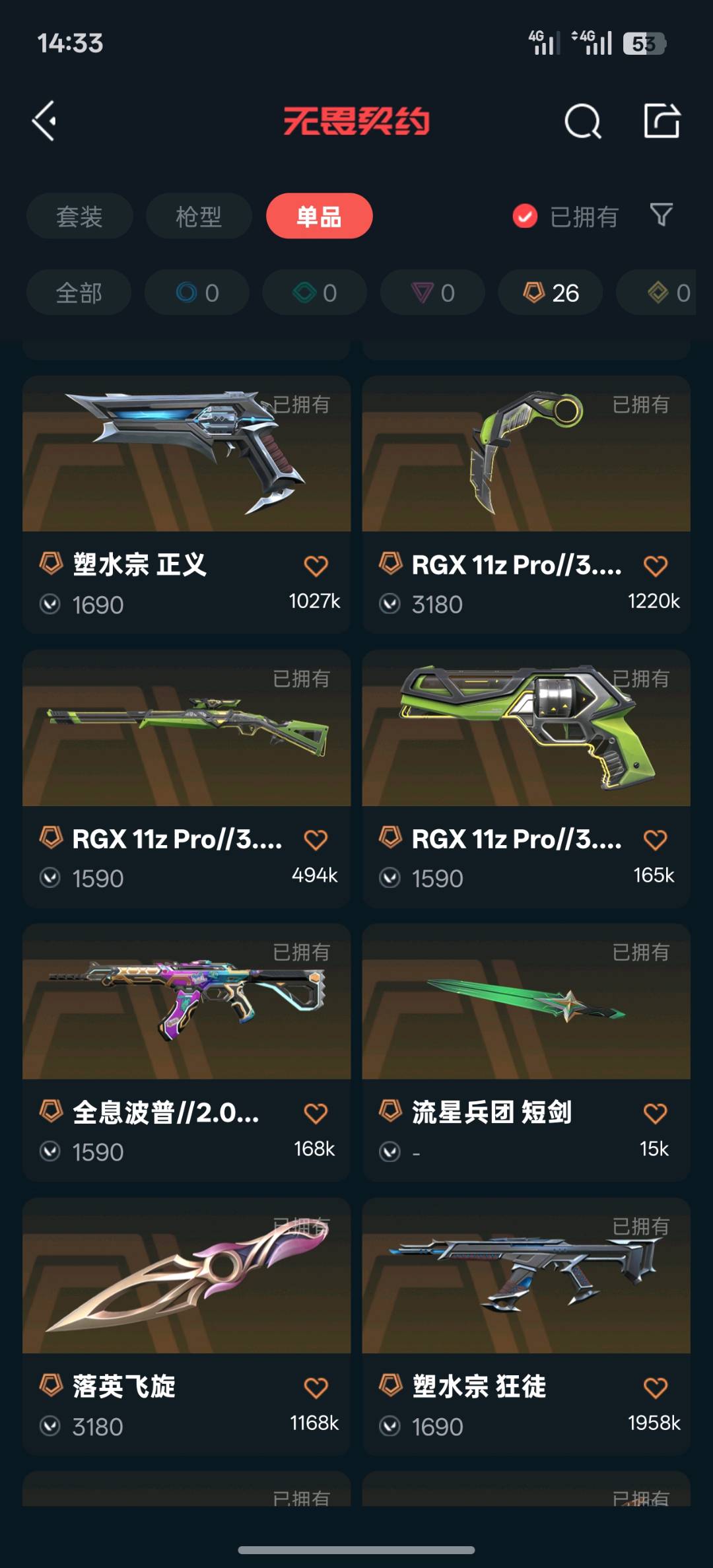Image resolution: width=713 pixels, height=1568 pixels.
Task: Switch to the 枪型 tab
Action: coord(198,217)
